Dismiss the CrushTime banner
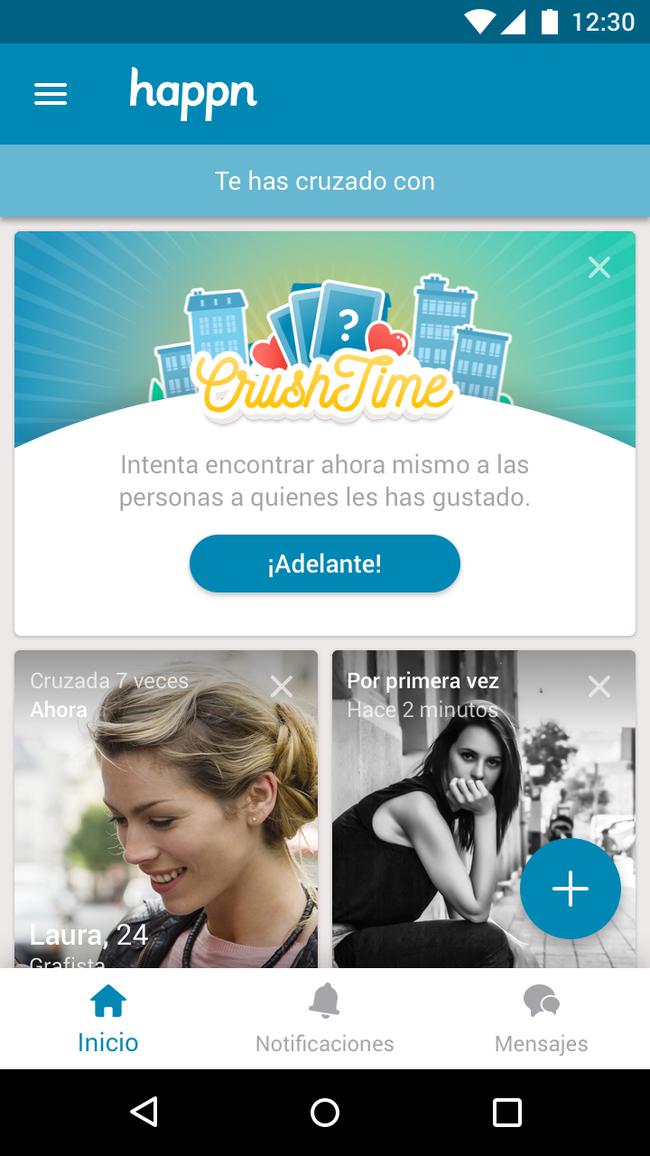This screenshot has width=650, height=1156. coord(599,267)
